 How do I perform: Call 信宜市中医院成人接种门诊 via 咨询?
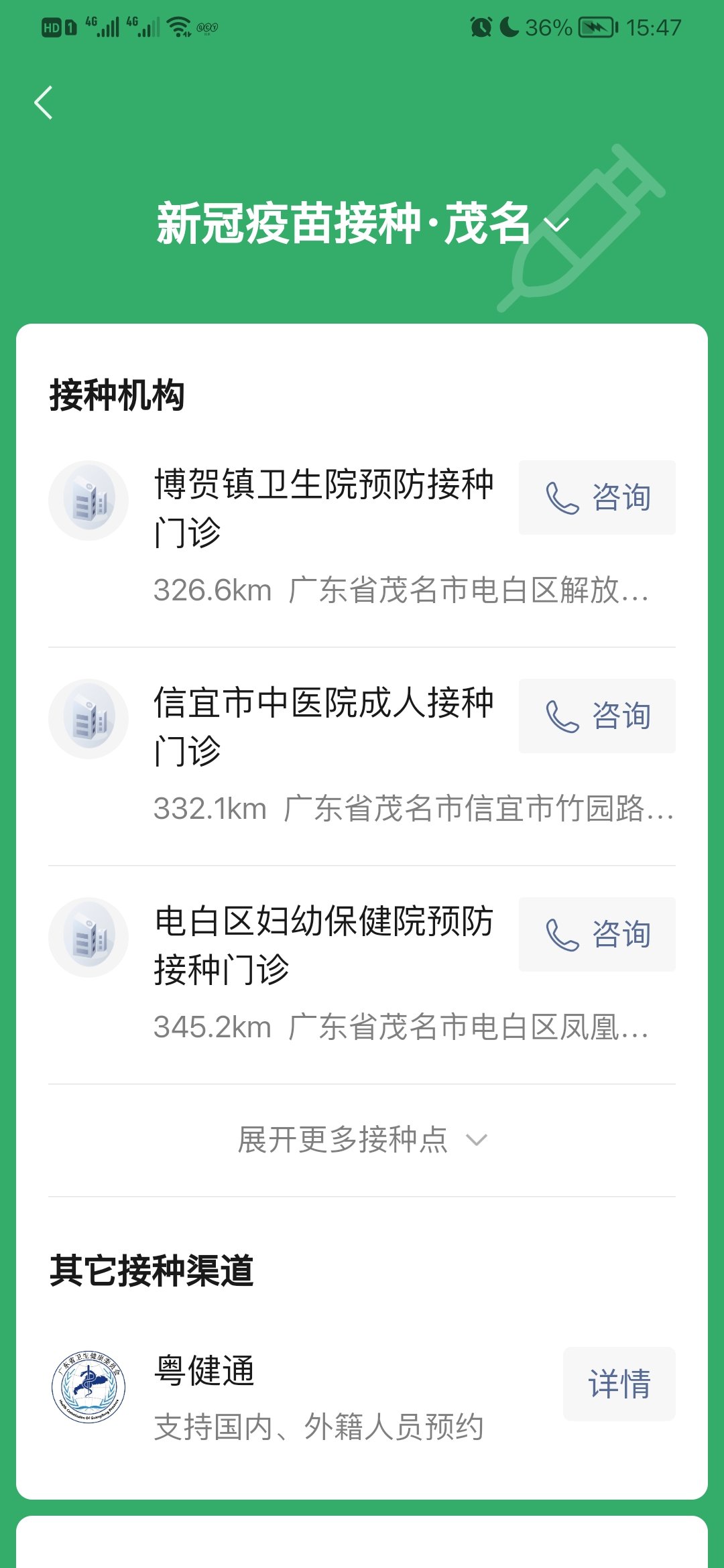tap(597, 716)
